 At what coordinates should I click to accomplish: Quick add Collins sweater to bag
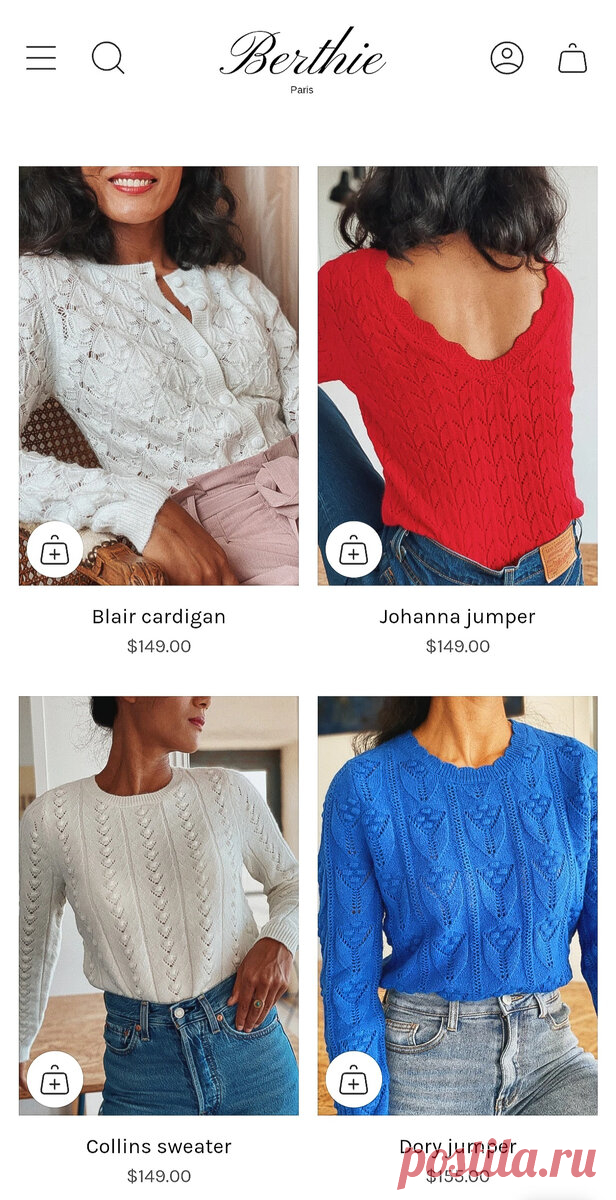(55, 1079)
